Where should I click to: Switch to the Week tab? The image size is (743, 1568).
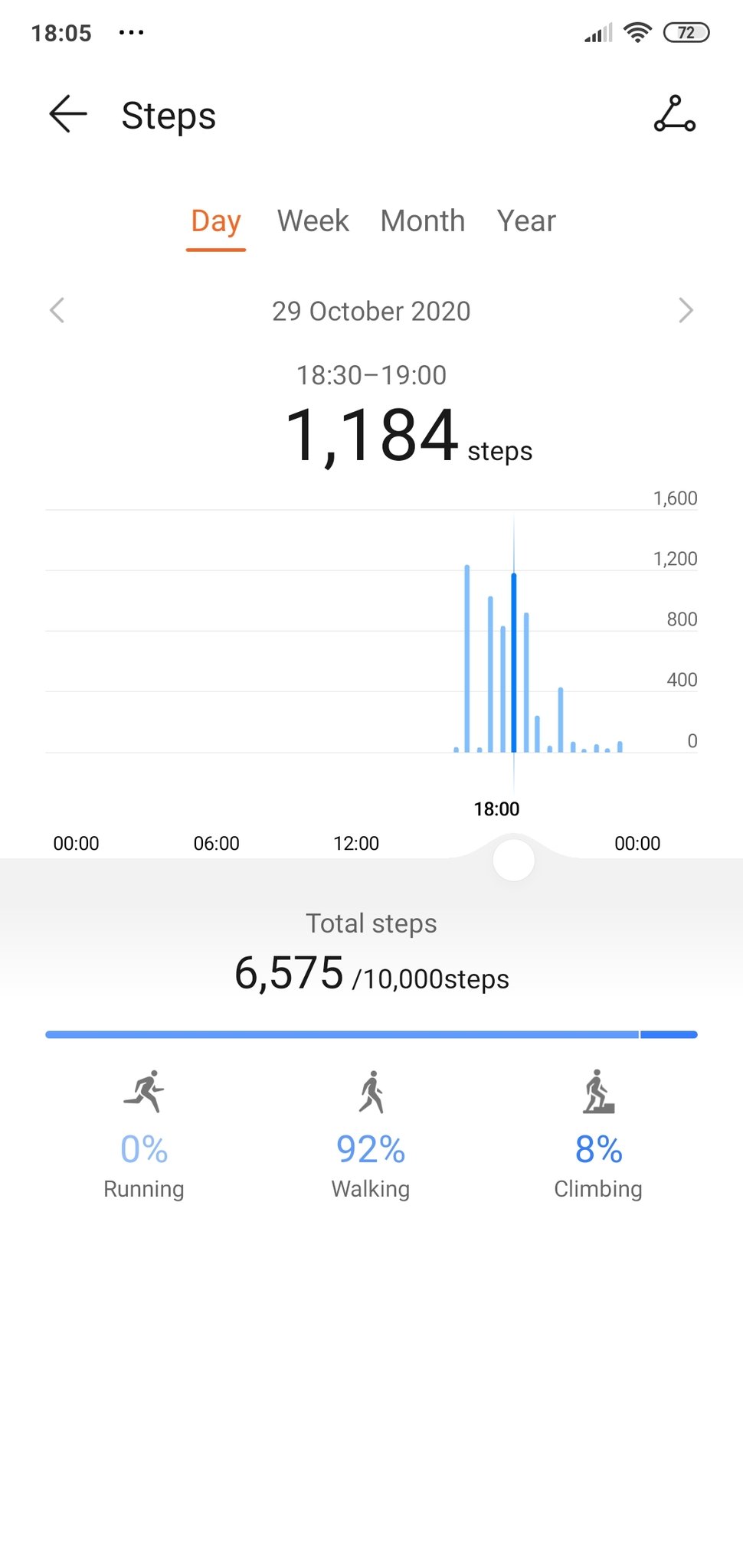[313, 221]
